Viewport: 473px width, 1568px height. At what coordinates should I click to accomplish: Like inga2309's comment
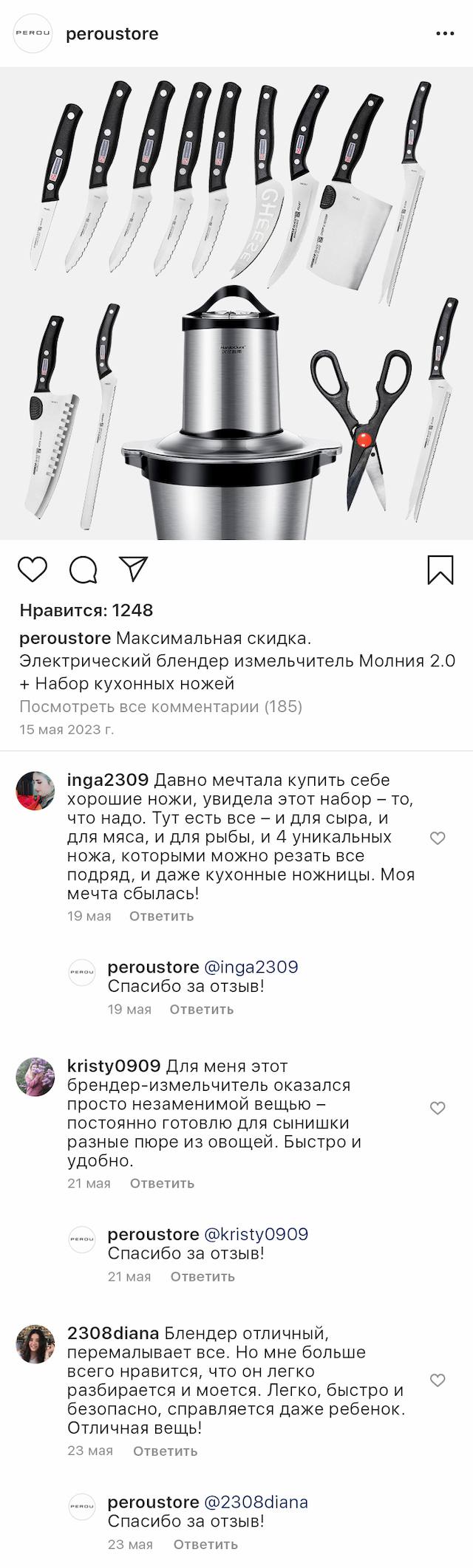[x=438, y=838]
